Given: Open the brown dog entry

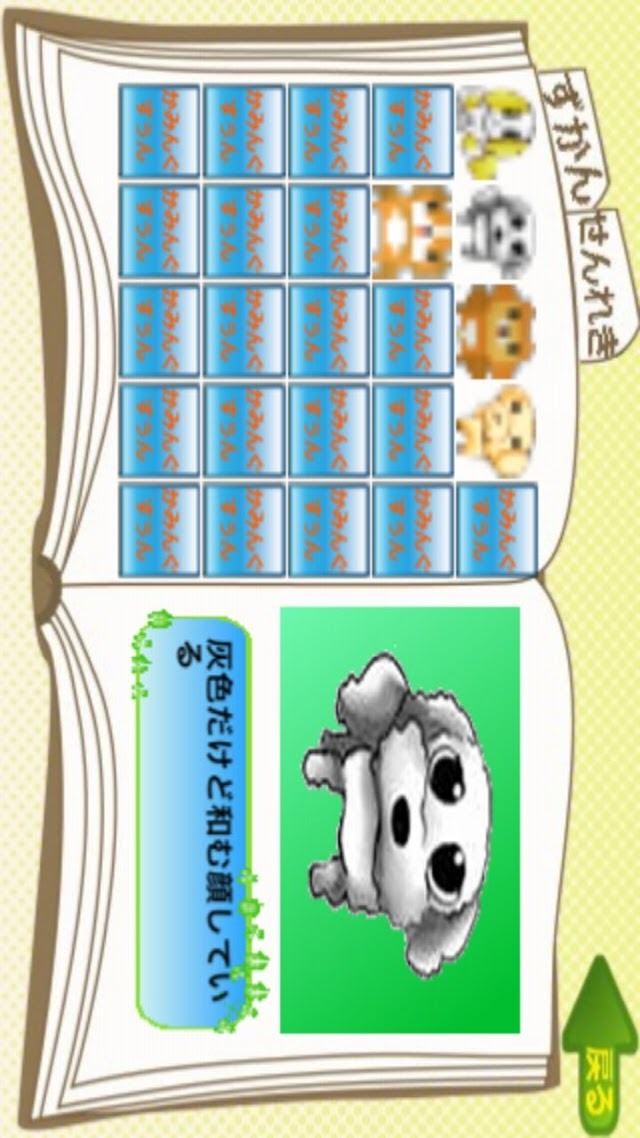Looking at the screenshot, I should point(497,331).
